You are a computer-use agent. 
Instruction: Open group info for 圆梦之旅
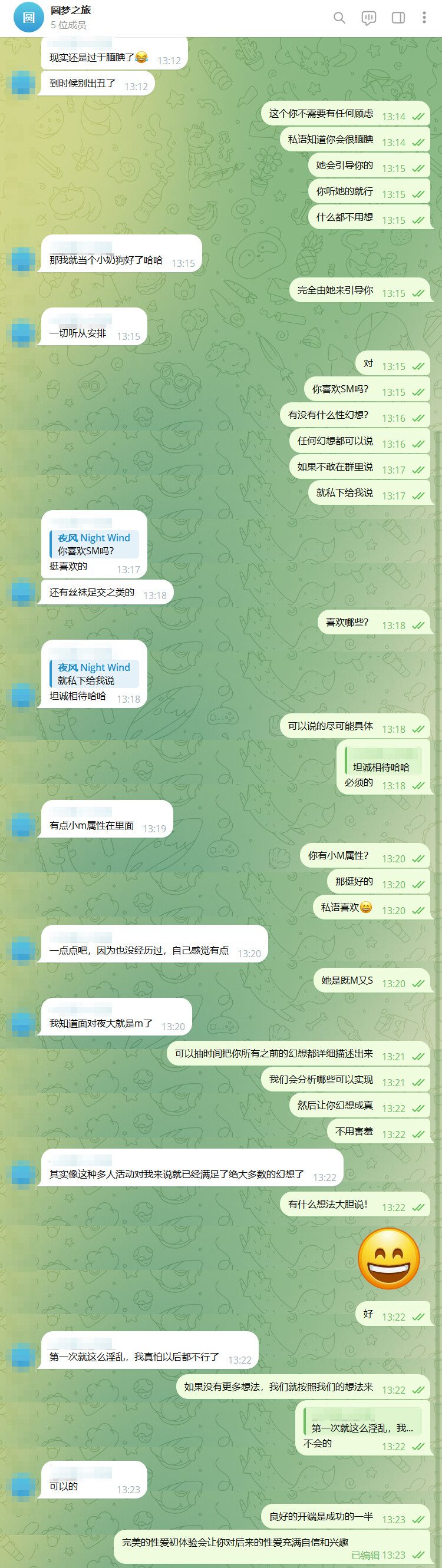tap(71, 11)
